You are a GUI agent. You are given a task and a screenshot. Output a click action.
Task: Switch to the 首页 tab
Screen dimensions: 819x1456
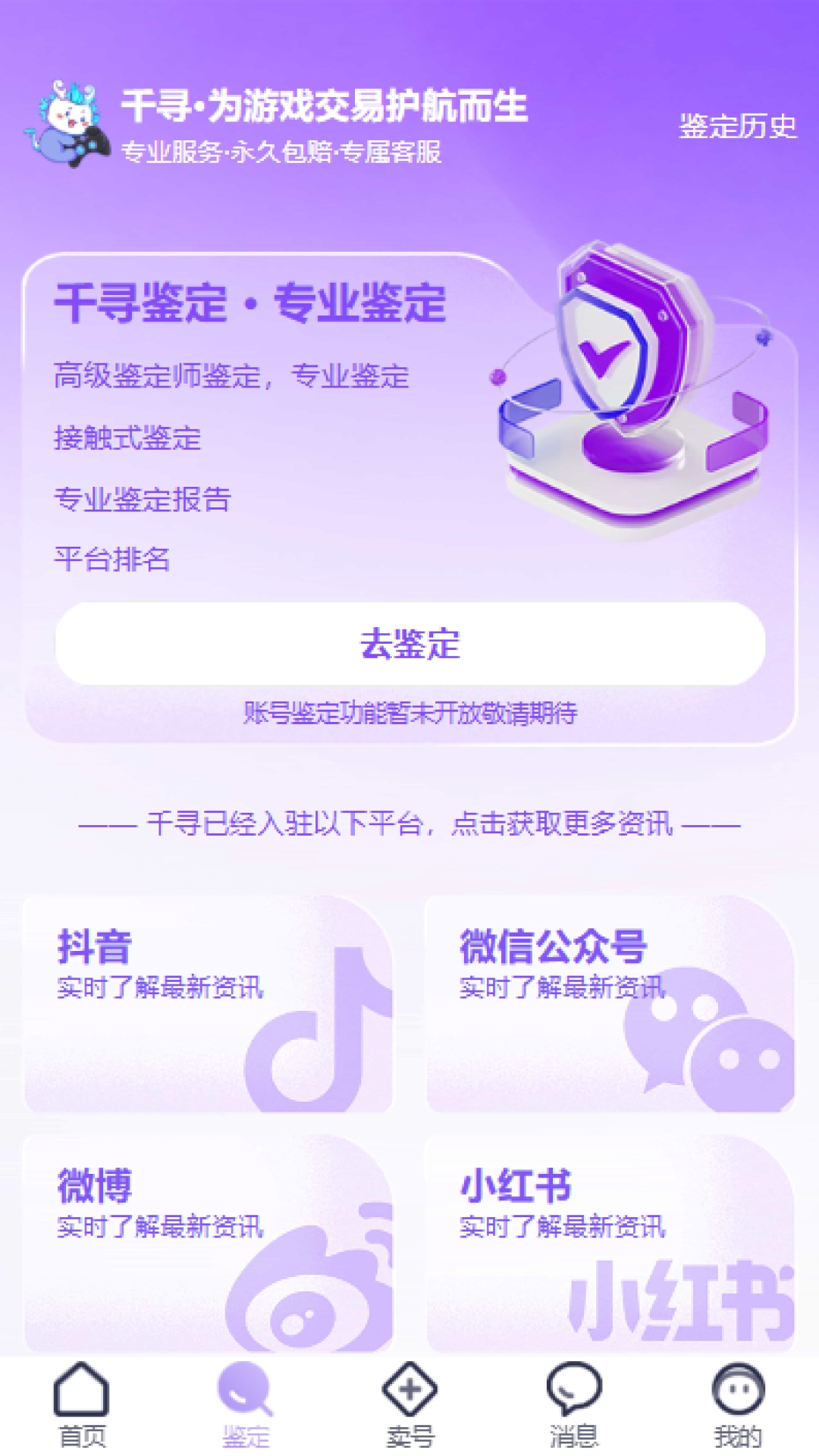[82, 1405]
